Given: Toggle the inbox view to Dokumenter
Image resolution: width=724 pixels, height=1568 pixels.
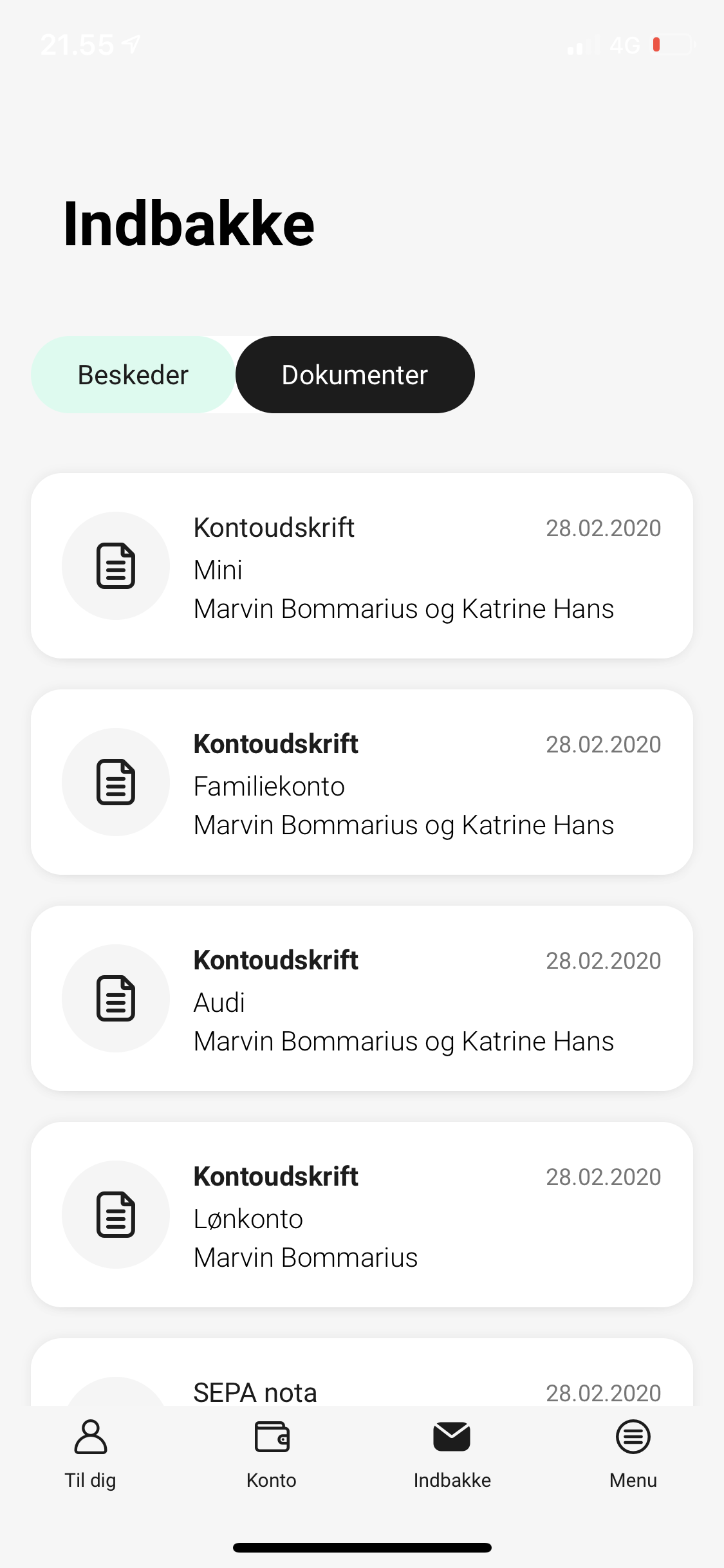Looking at the screenshot, I should click(x=355, y=374).
